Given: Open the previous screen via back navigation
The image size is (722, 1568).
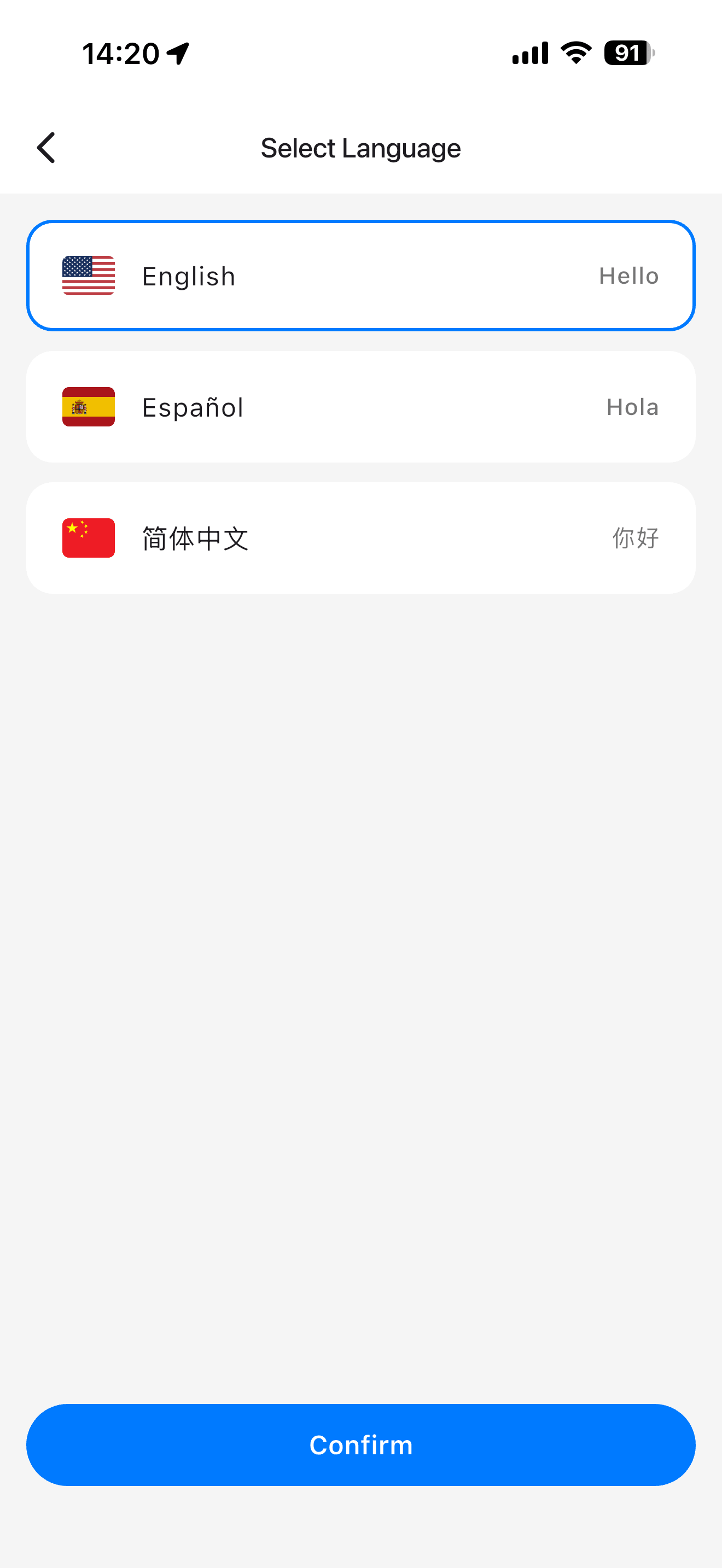Looking at the screenshot, I should [x=45, y=147].
